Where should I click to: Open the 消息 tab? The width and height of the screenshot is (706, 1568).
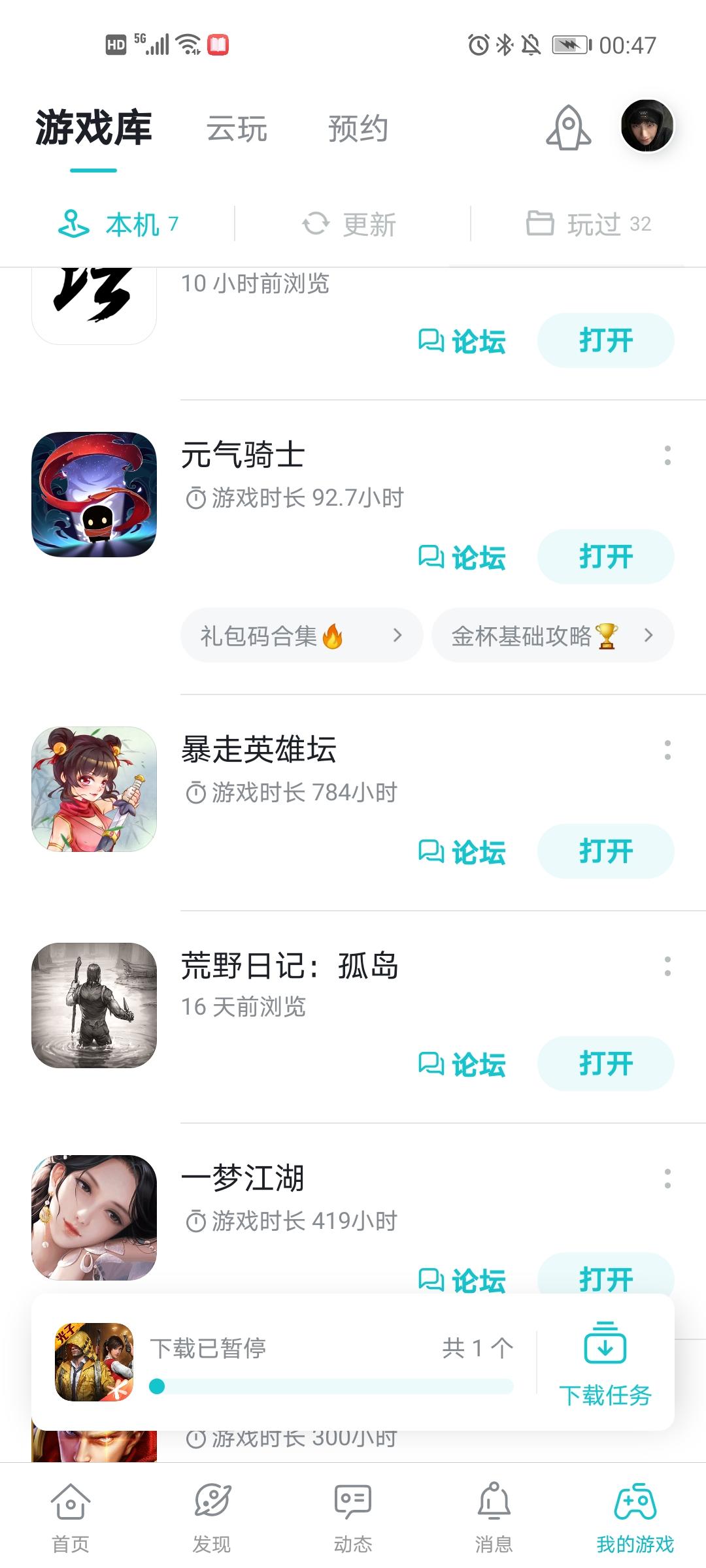(x=494, y=1517)
